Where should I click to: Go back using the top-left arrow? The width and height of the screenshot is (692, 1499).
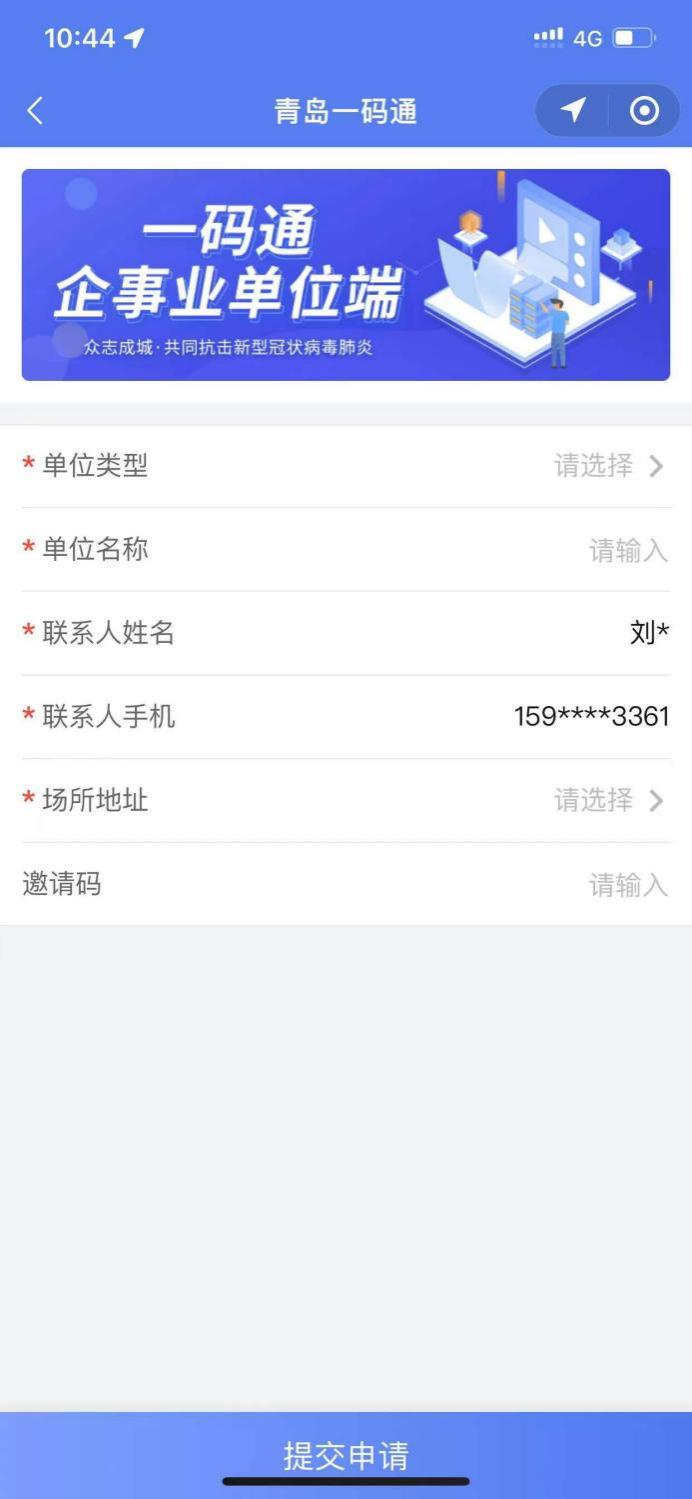[35, 111]
